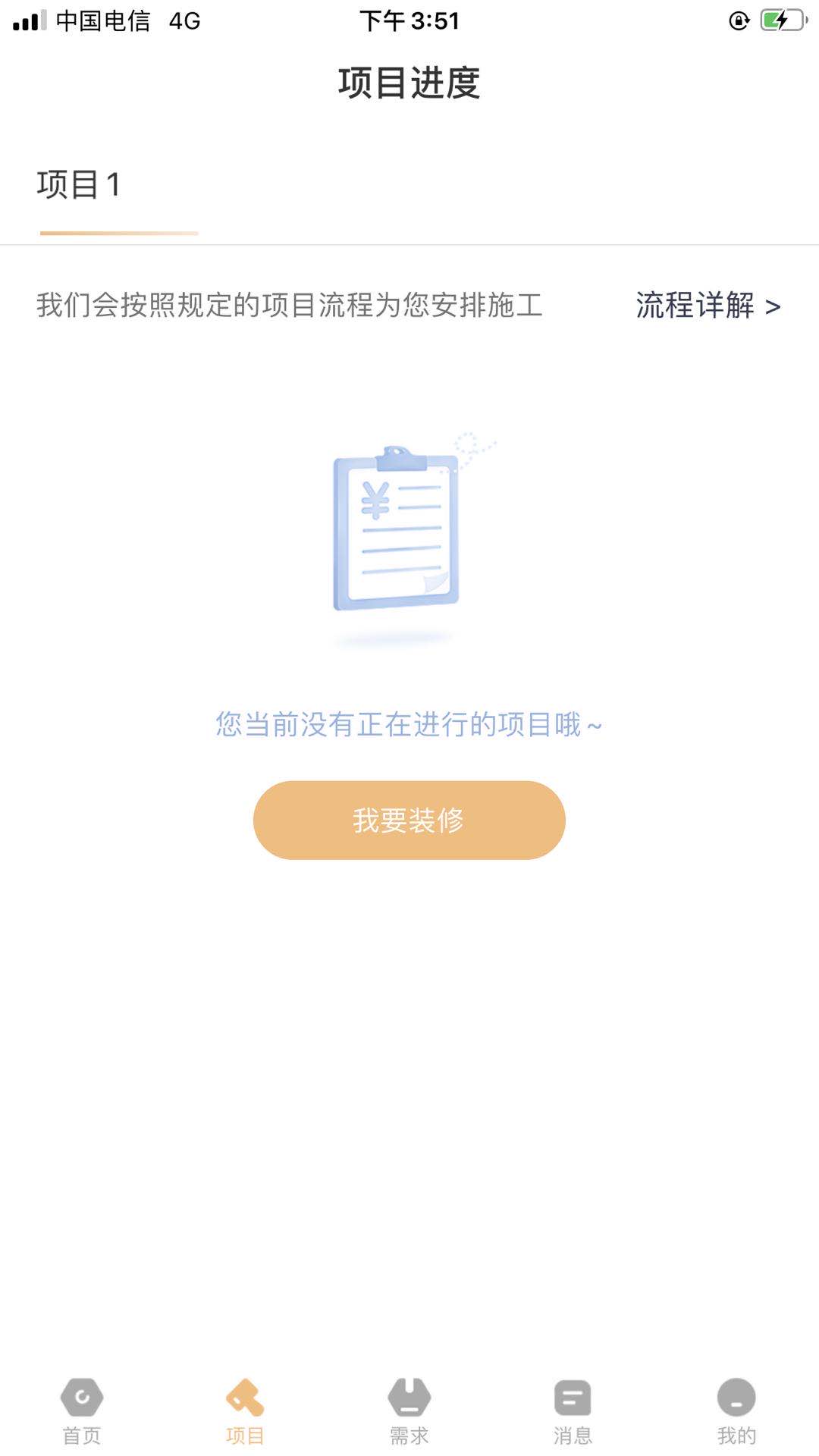Go to the 首页 home tab
This screenshot has width=819, height=1456.
pyautogui.click(x=82, y=1412)
